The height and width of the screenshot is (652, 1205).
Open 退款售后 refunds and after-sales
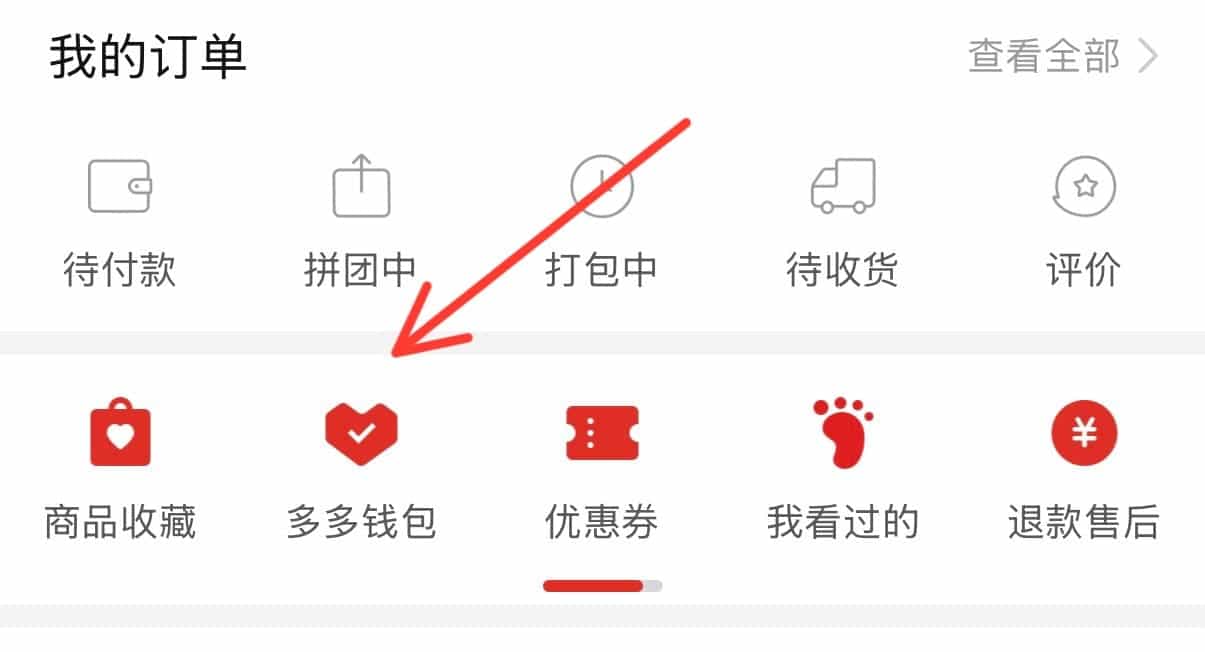coord(1084,470)
